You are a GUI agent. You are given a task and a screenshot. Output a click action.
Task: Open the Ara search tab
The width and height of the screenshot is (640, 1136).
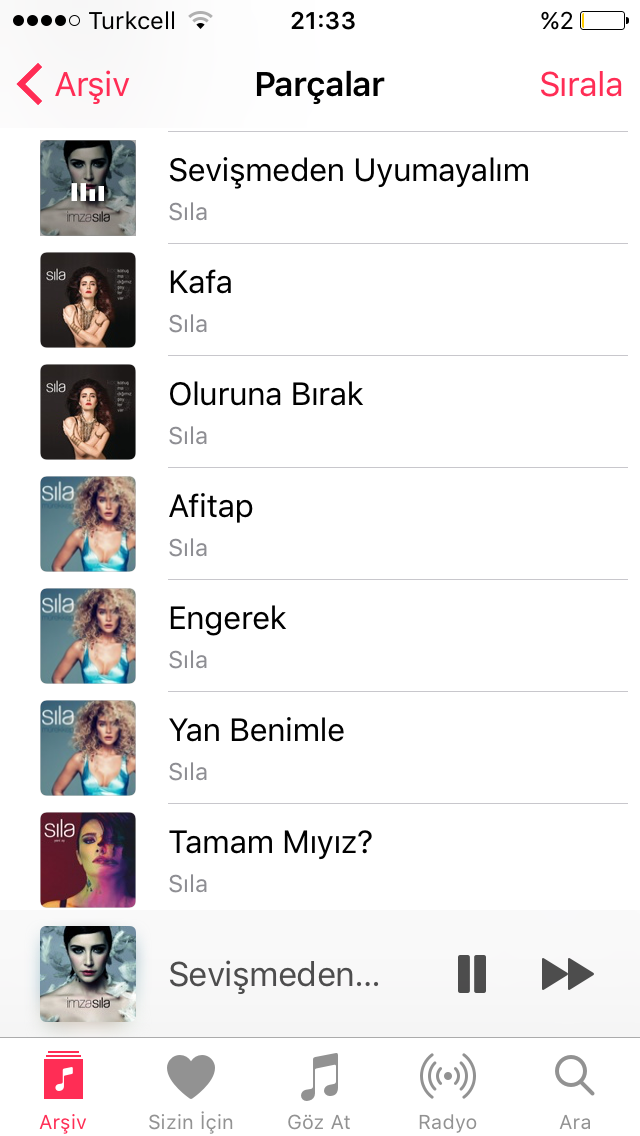pos(575,1090)
